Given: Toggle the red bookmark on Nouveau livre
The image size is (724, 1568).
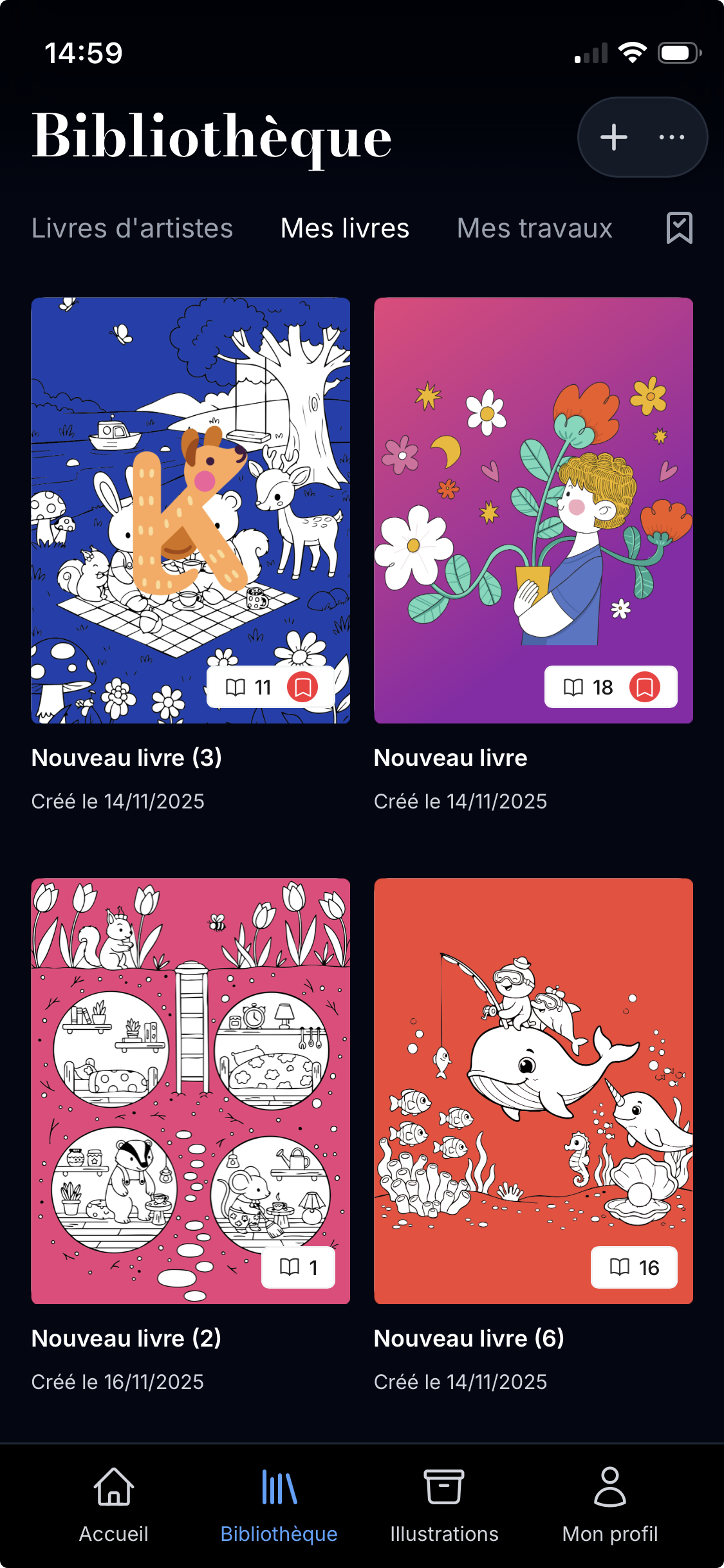Looking at the screenshot, I should point(646,687).
